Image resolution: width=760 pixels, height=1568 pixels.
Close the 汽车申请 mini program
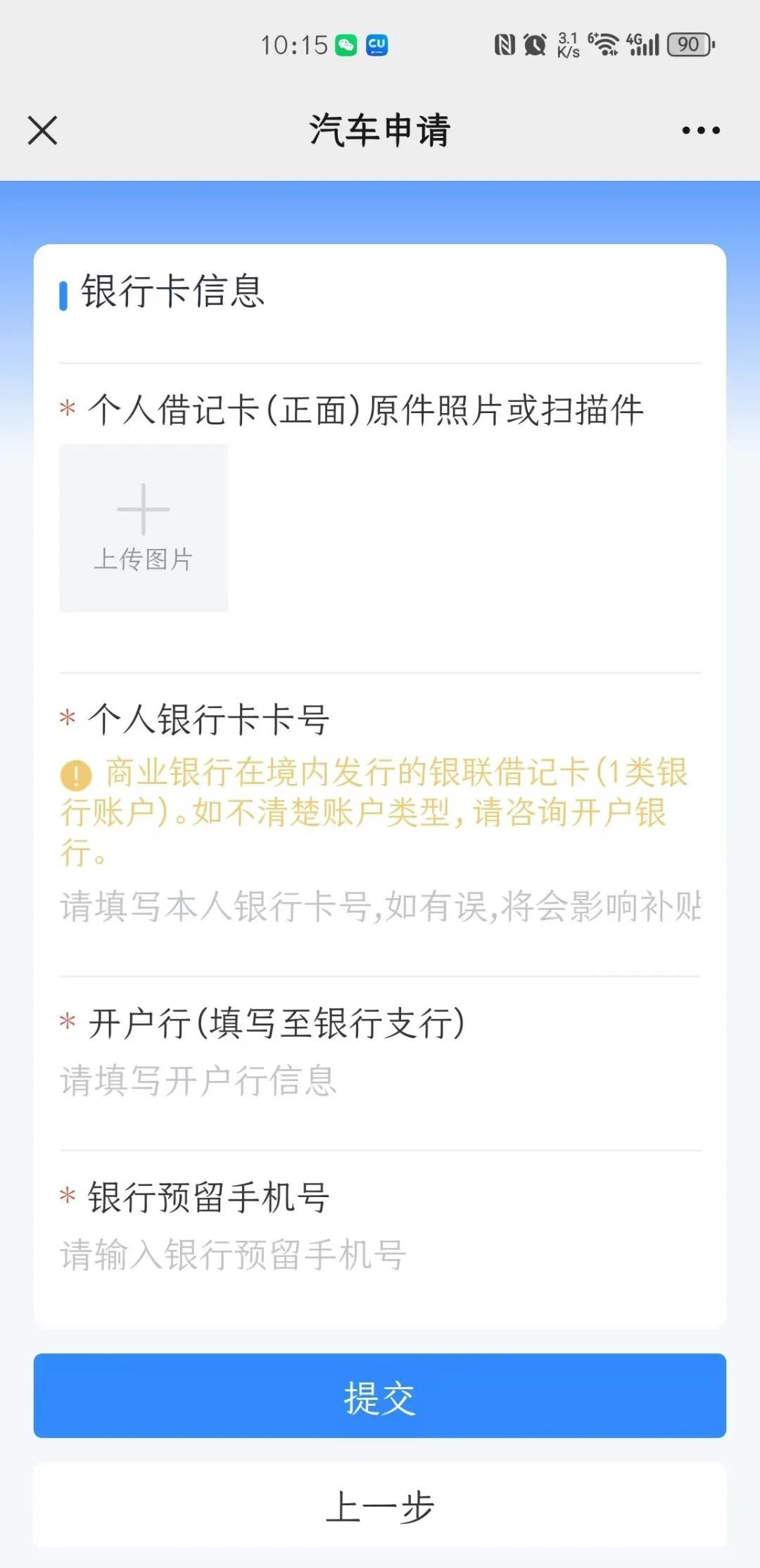point(41,130)
